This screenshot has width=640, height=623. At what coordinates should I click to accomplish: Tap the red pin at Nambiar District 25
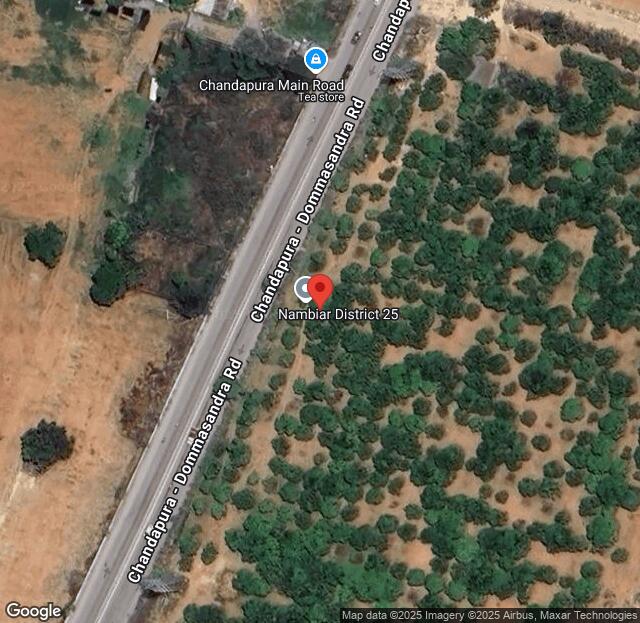(320, 289)
